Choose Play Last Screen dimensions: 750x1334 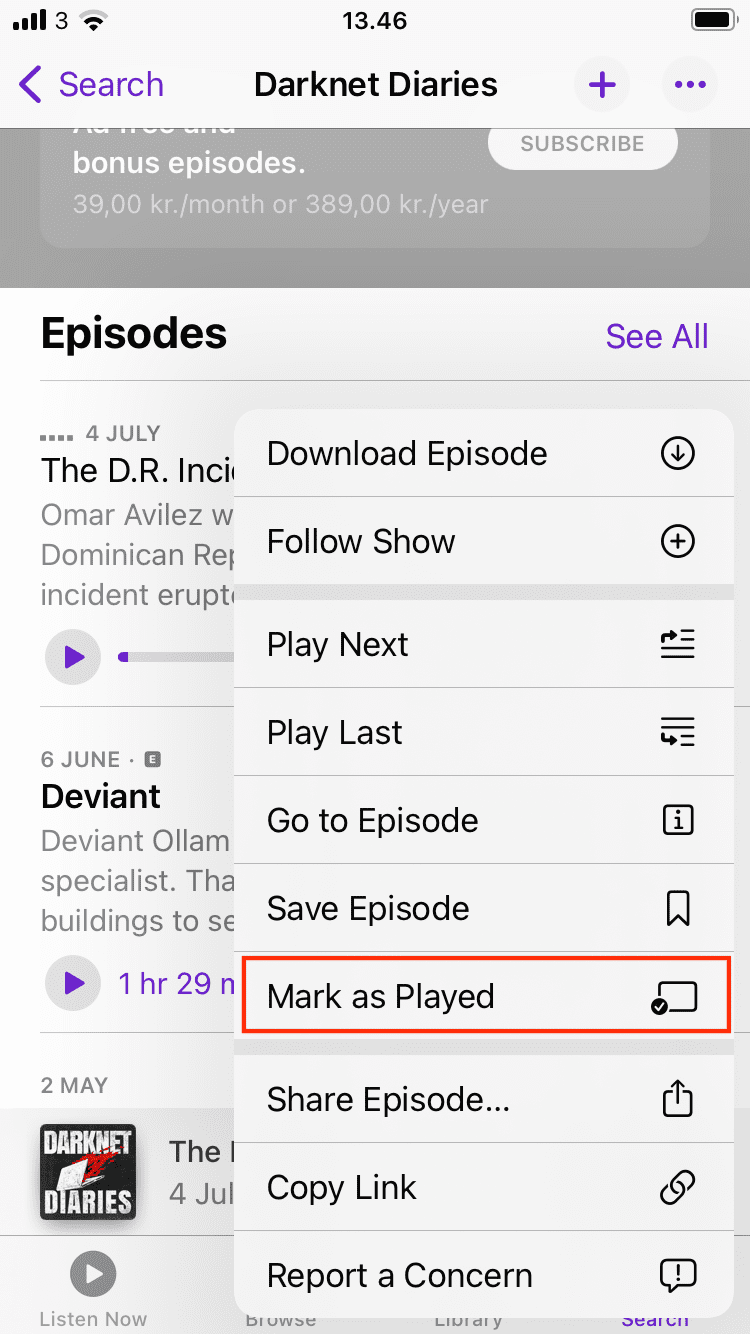pos(484,732)
